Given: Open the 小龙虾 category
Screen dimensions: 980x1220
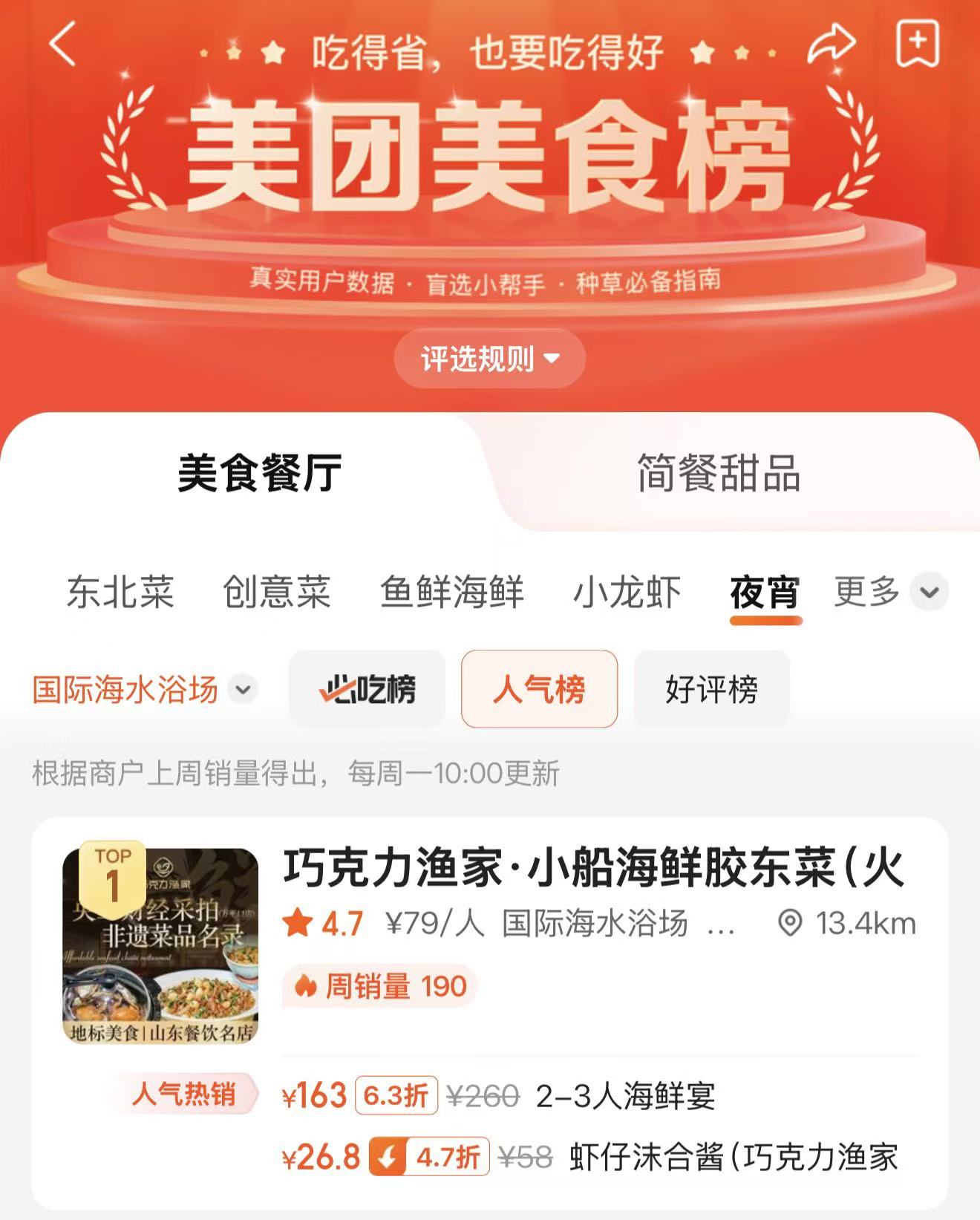Looking at the screenshot, I should click(x=627, y=593).
